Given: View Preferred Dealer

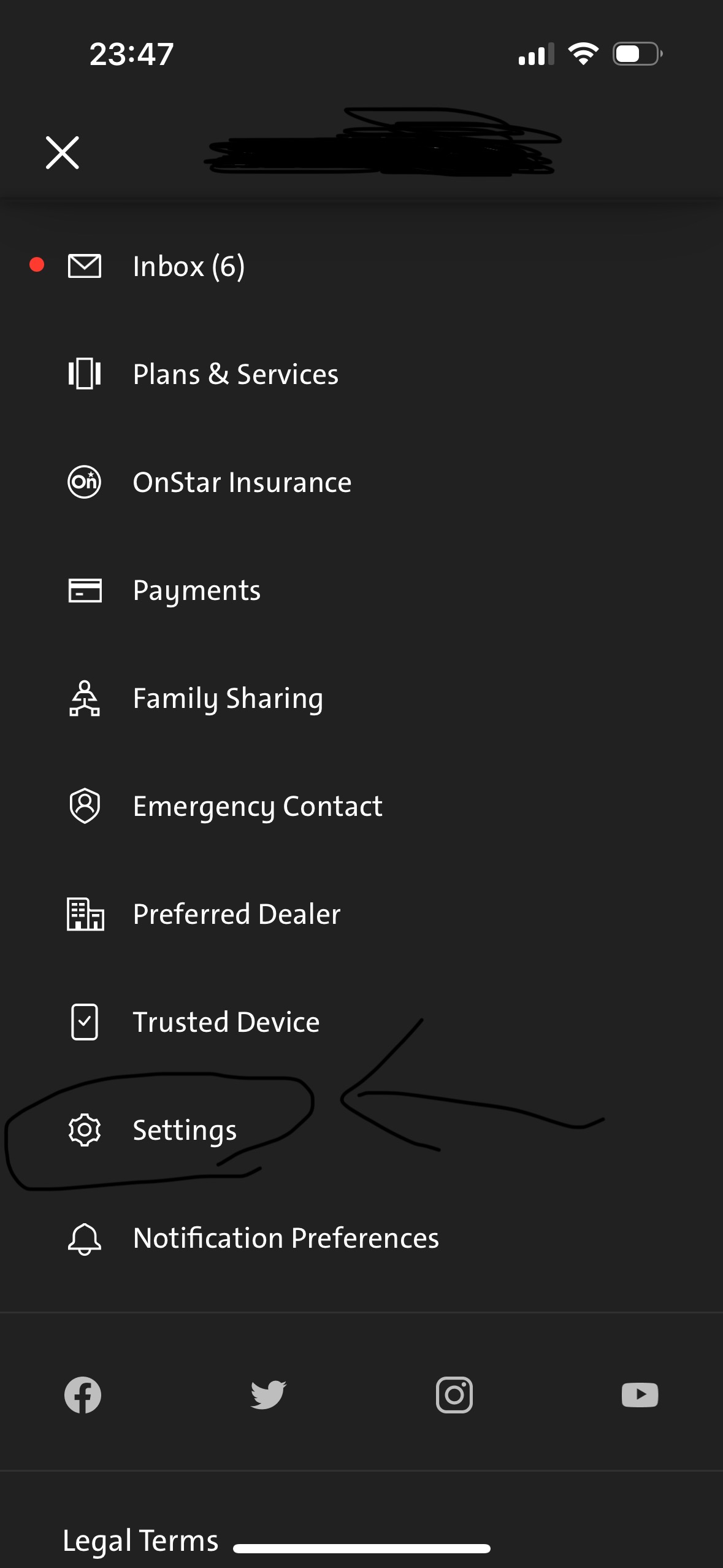Looking at the screenshot, I should pos(361,914).
